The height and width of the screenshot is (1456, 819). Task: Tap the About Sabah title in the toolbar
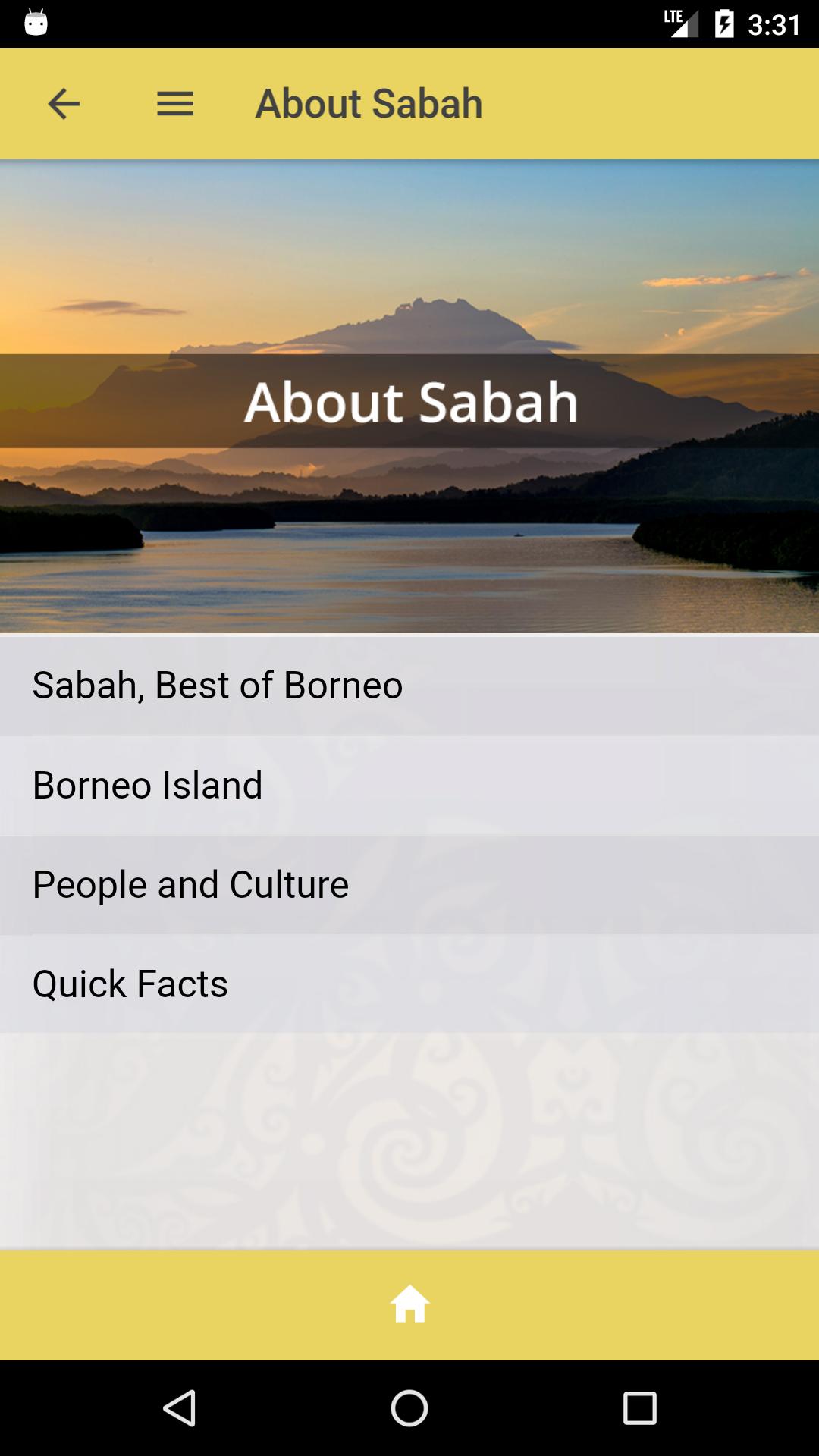pyautogui.click(x=368, y=103)
